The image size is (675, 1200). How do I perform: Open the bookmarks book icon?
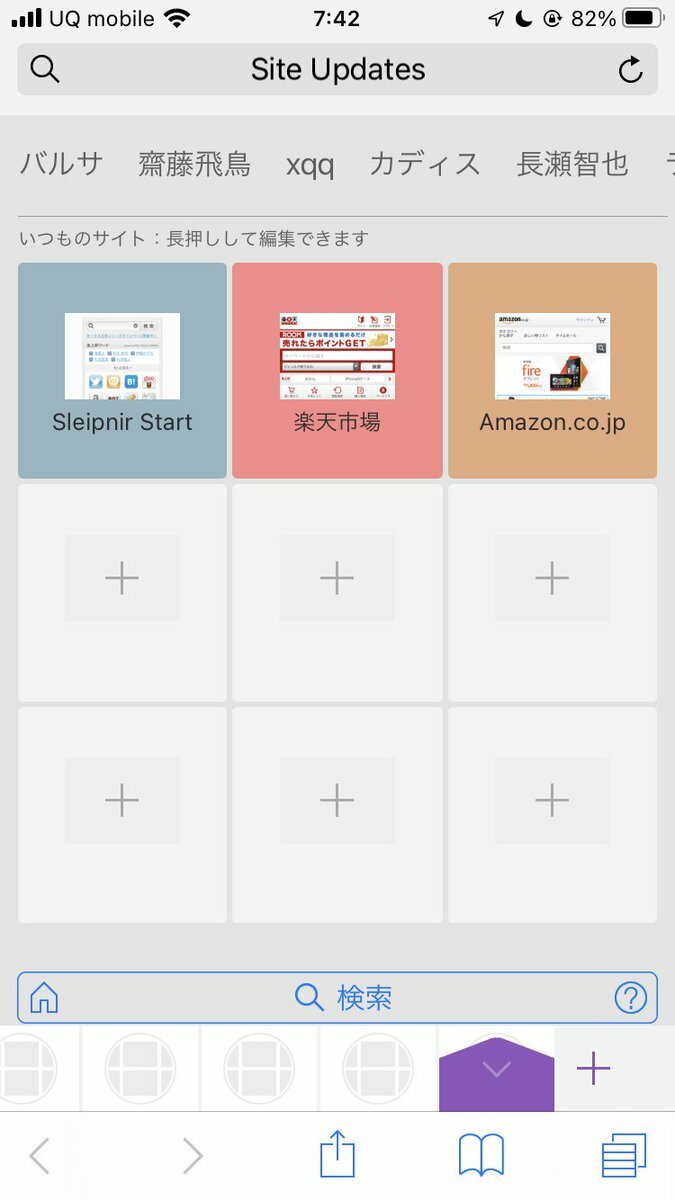pyautogui.click(x=481, y=1156)
